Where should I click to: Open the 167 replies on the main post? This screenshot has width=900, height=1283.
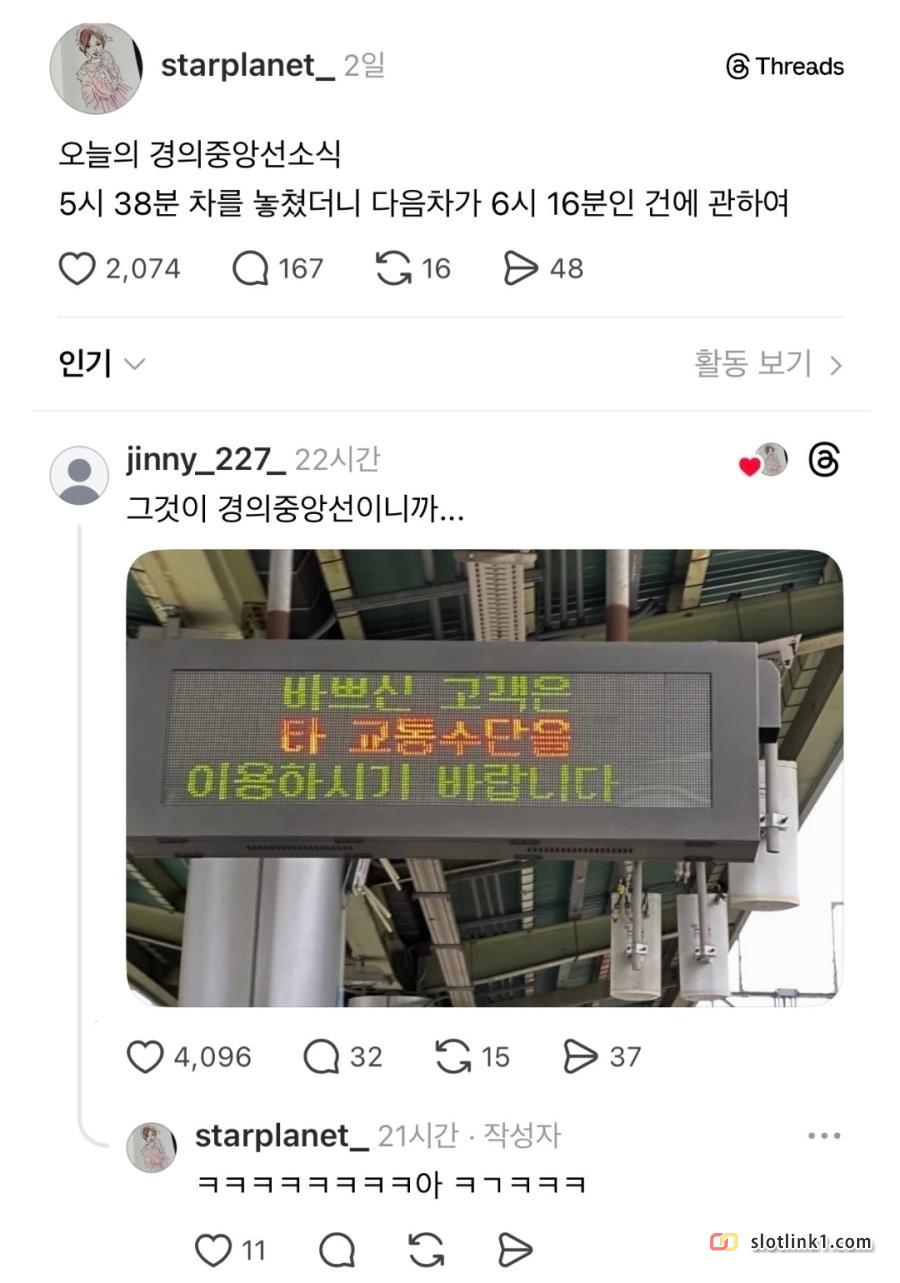(250, 268)
